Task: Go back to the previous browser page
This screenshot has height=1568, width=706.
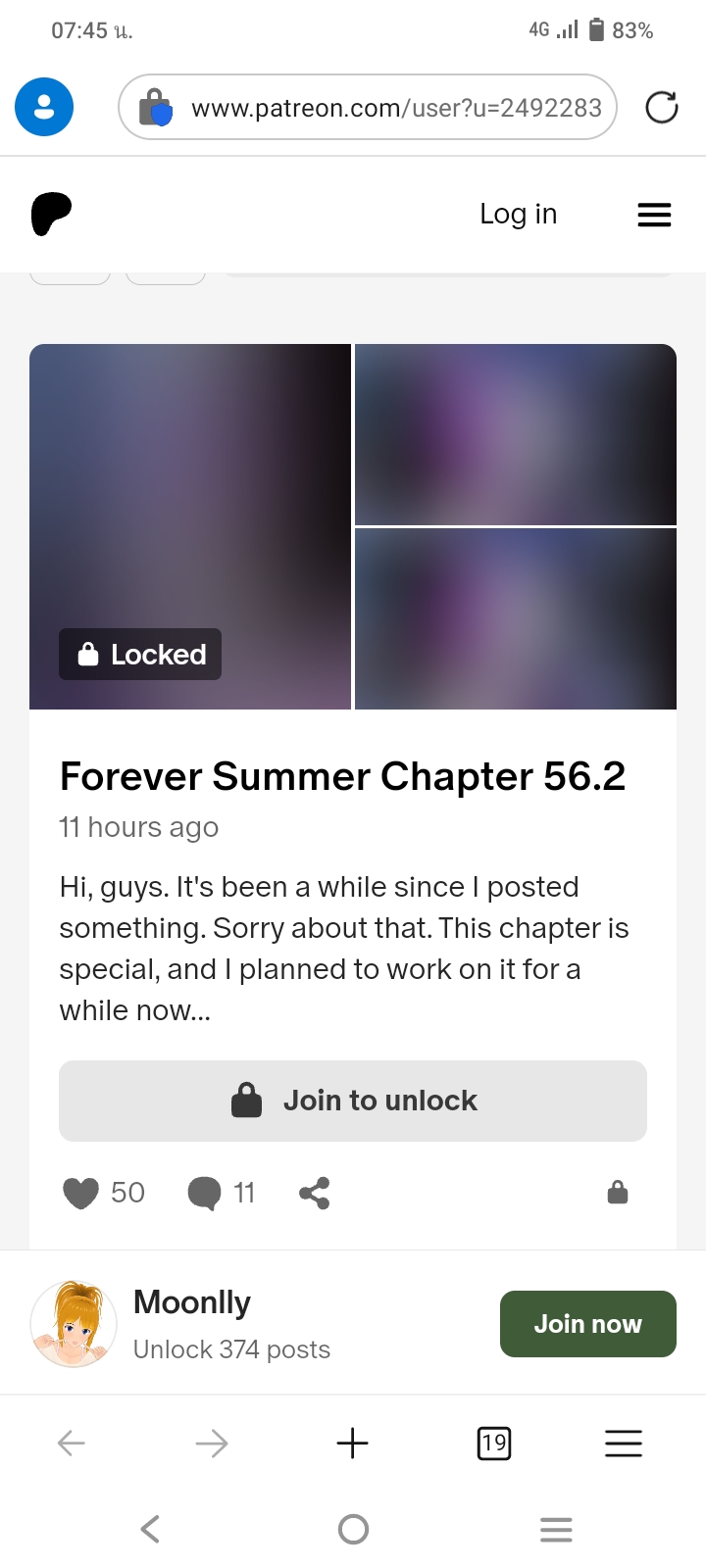Action: coord(72,1443)
